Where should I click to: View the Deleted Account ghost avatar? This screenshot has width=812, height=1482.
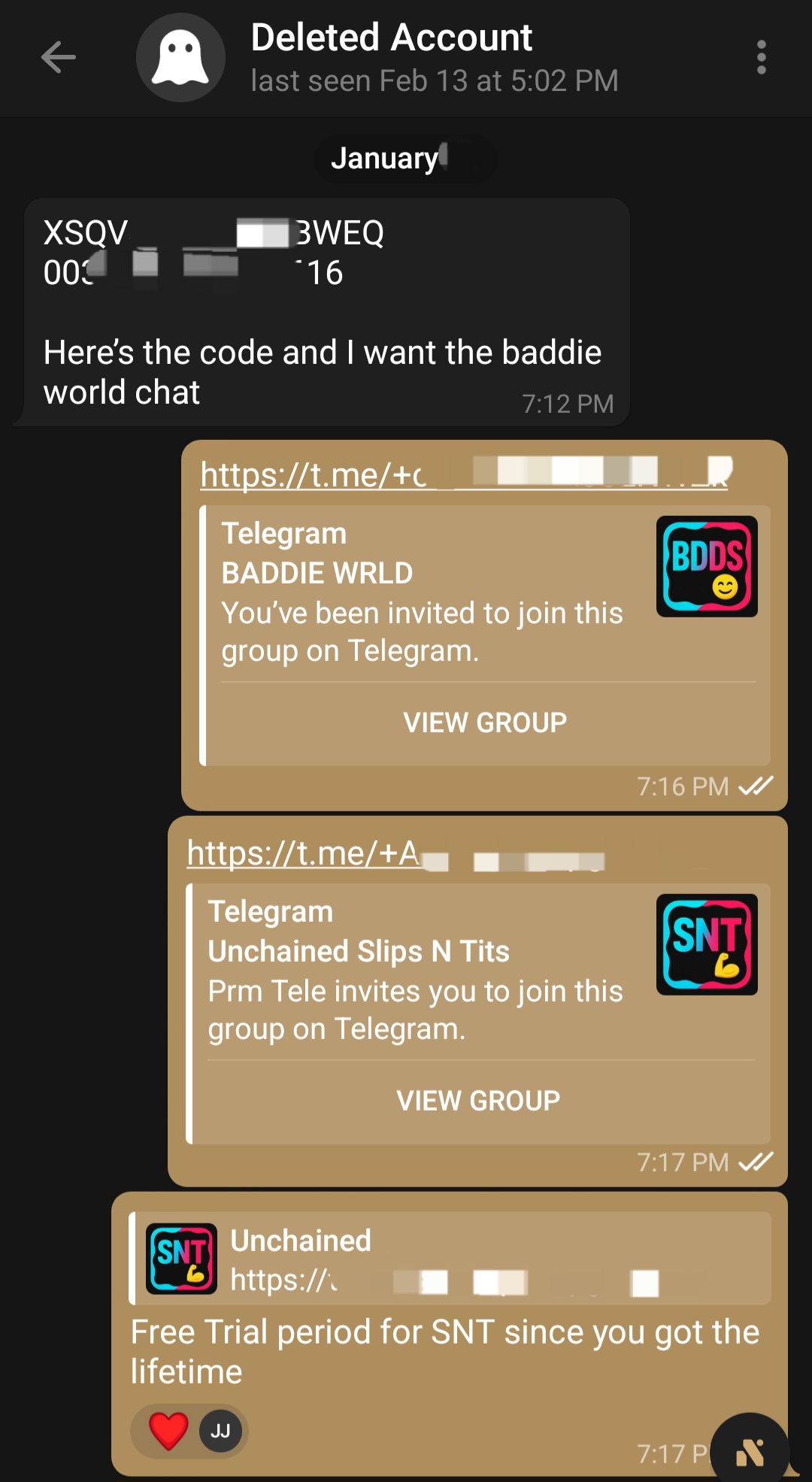click(x=180, y=58)
